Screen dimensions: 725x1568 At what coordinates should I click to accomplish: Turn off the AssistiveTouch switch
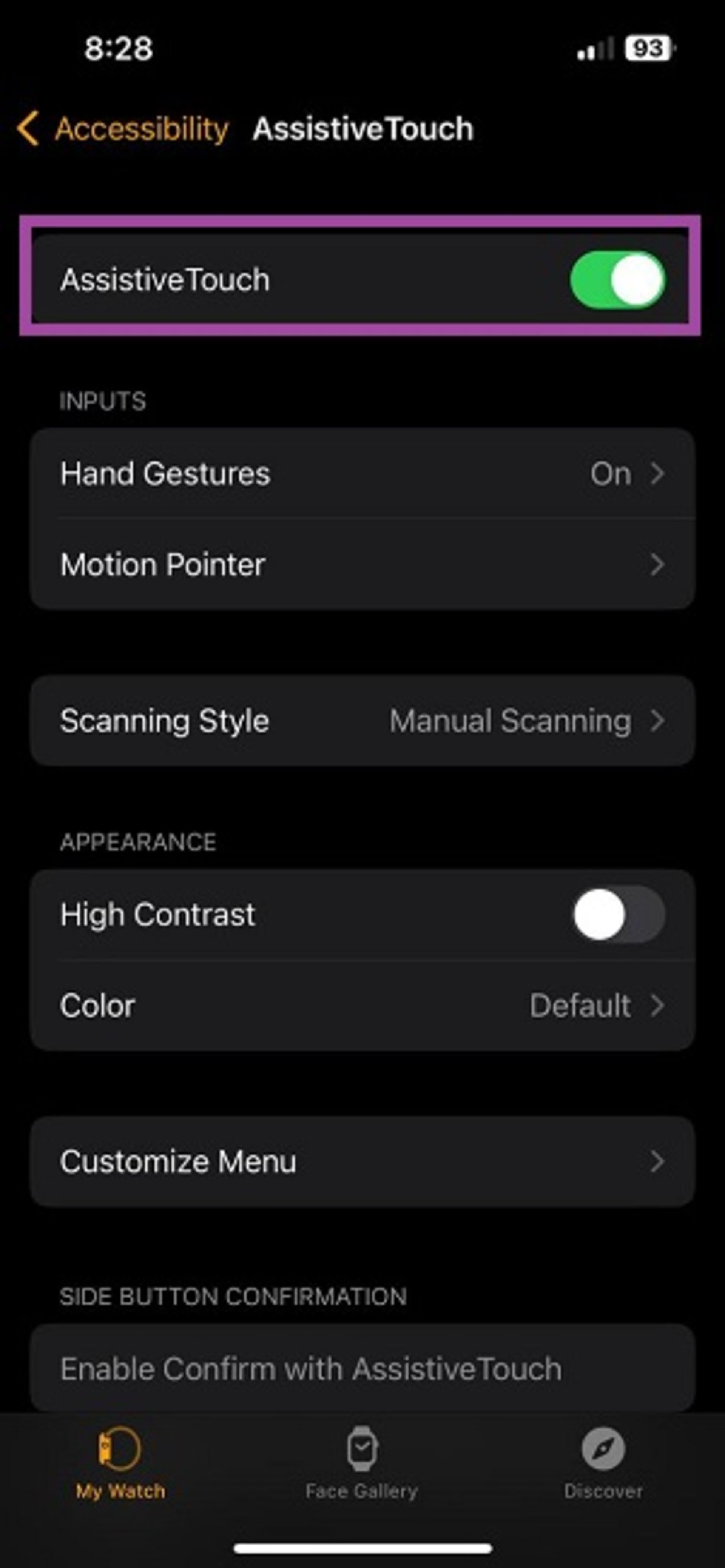pos(617,280)
